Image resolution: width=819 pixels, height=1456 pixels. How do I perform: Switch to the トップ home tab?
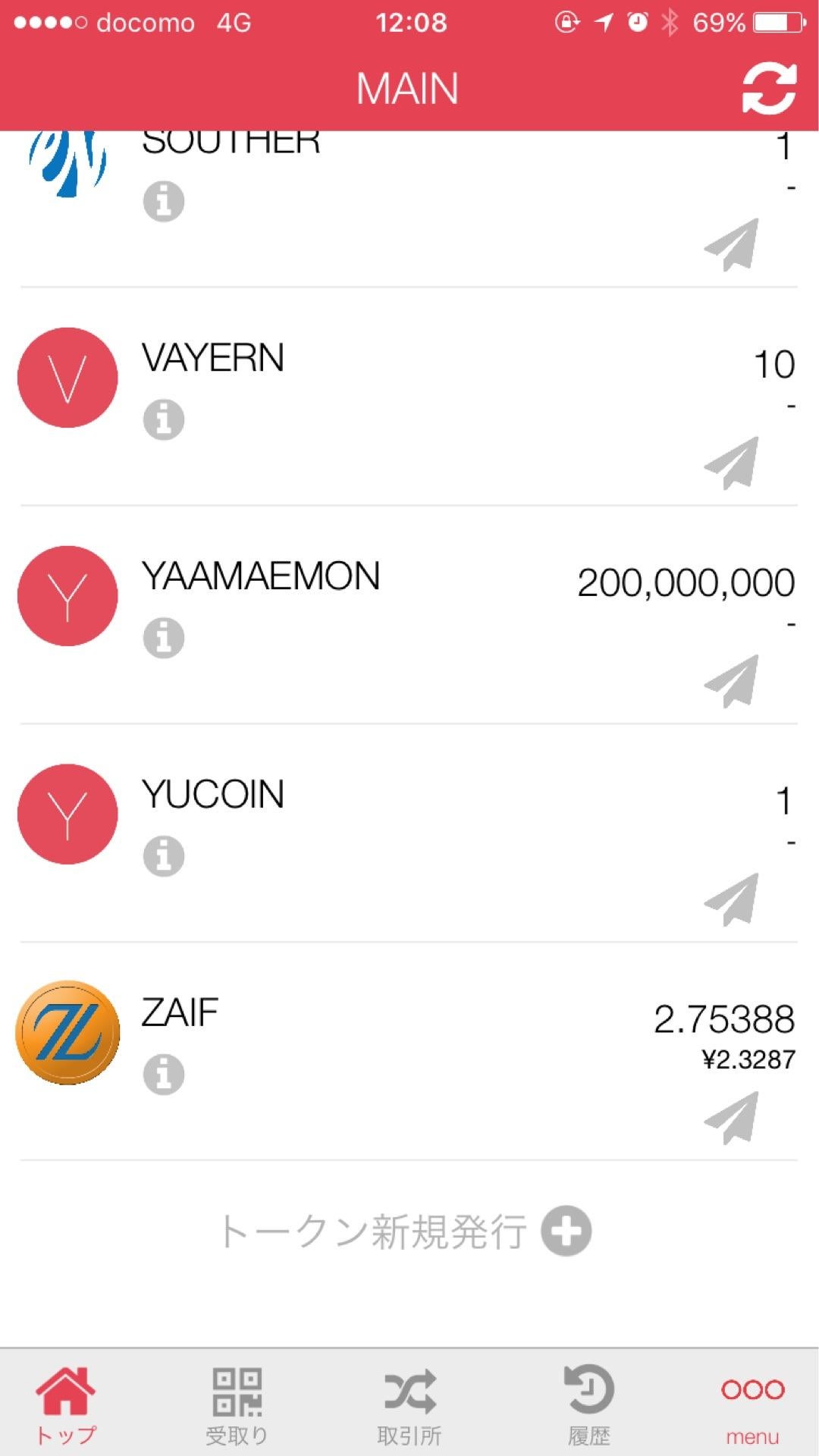(66, 1404)
